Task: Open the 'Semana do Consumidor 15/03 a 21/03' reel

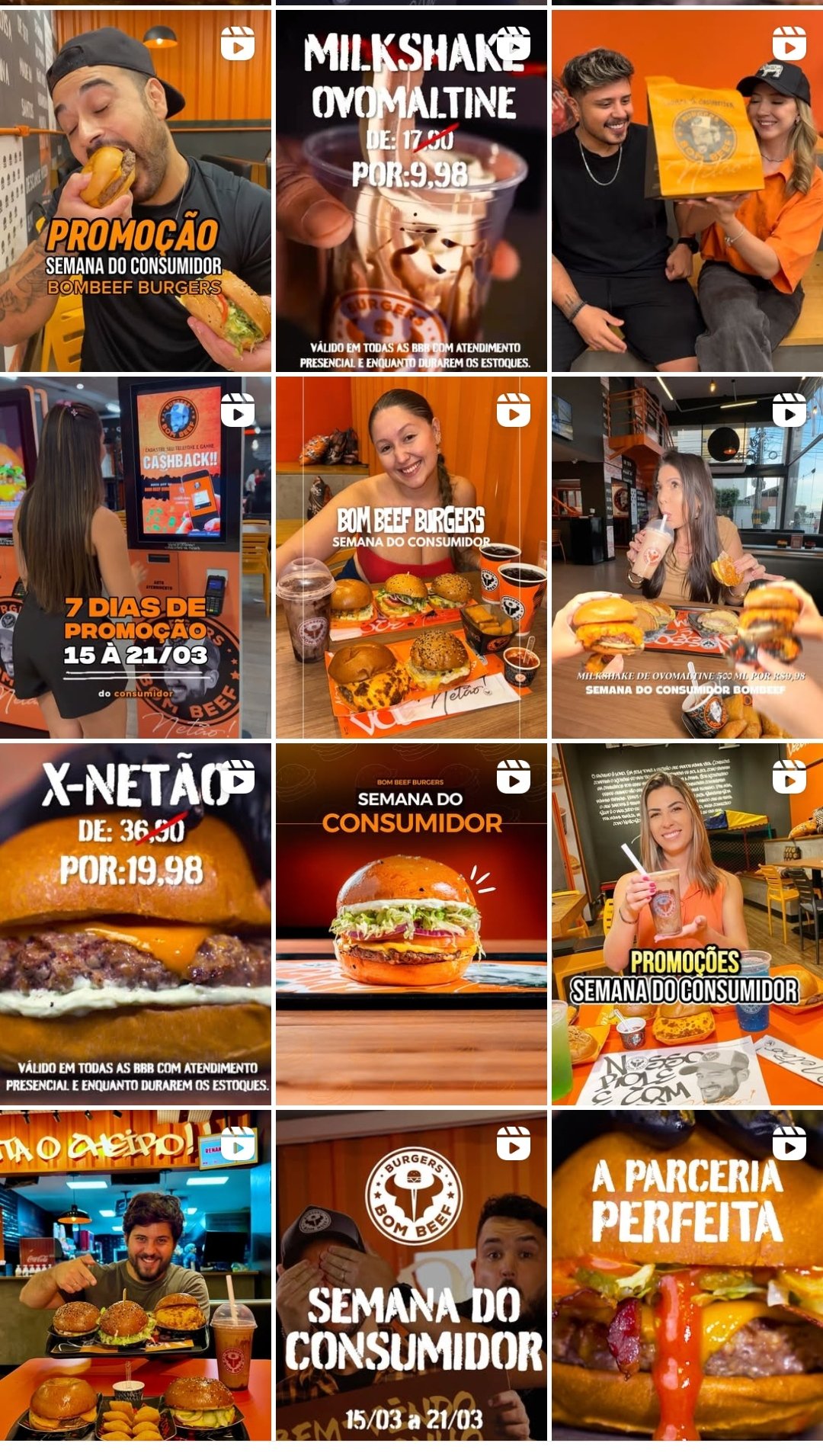Action: pyautogui.click(x=411, y=1275)
